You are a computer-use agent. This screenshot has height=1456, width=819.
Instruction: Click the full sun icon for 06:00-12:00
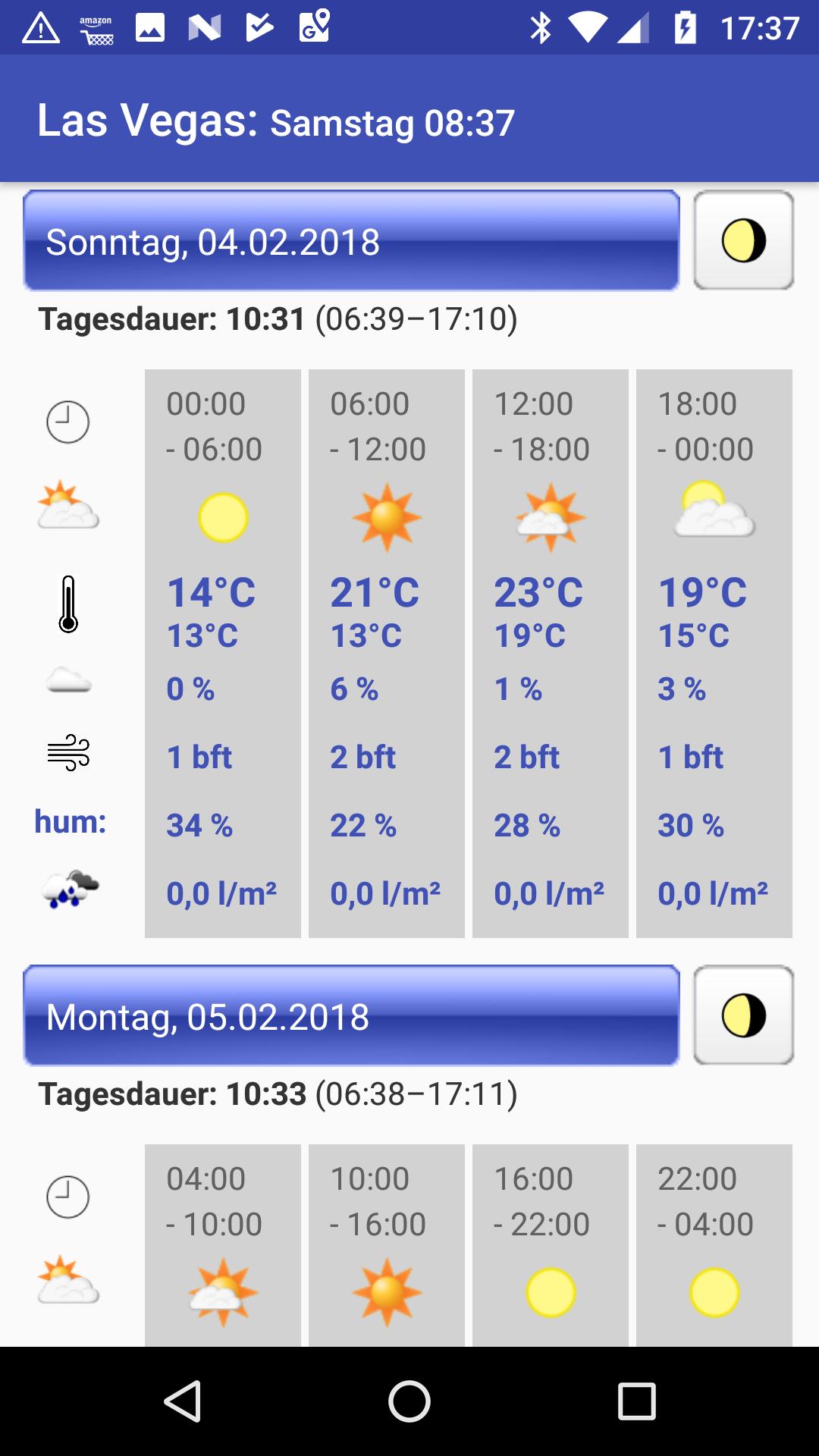tap(387, 517)
